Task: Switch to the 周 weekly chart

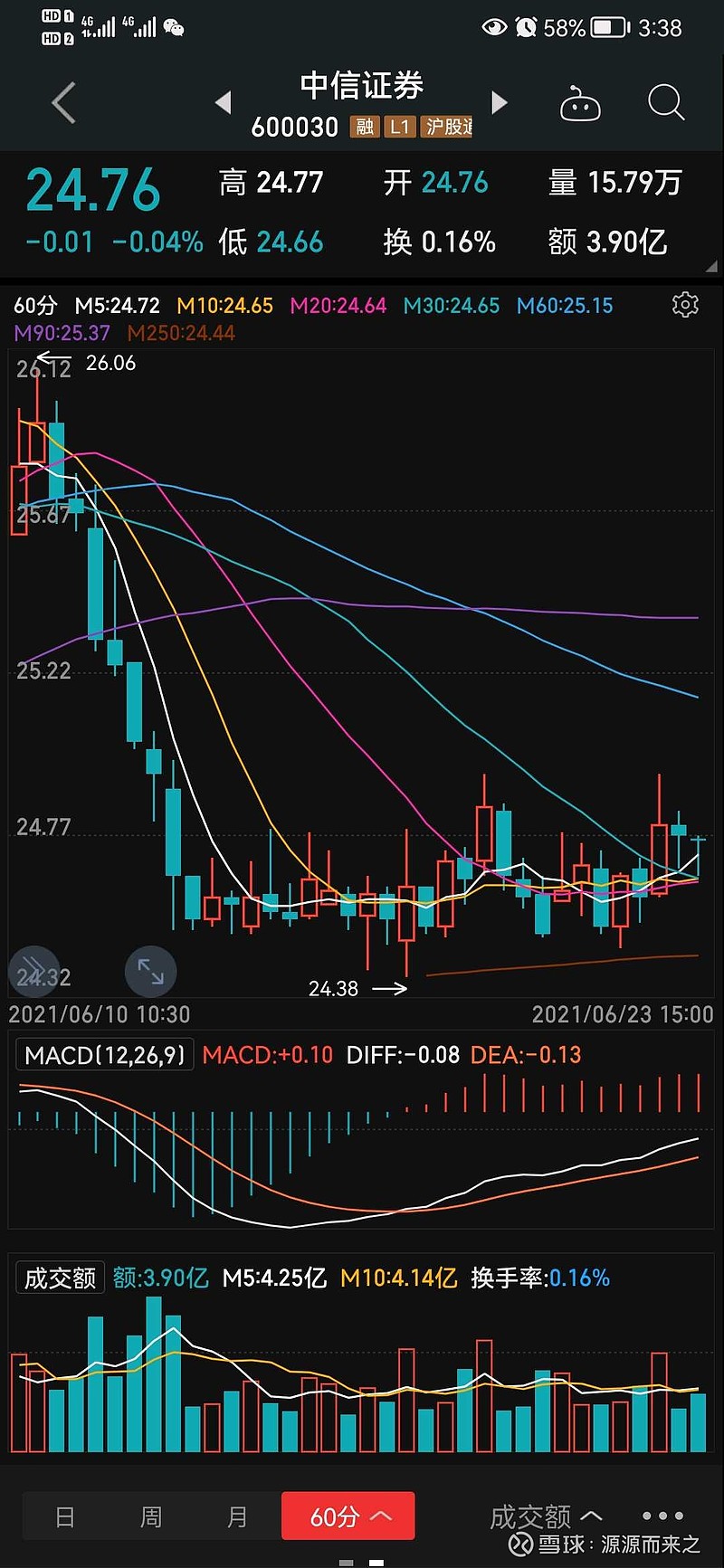Action: point(151,1516)
